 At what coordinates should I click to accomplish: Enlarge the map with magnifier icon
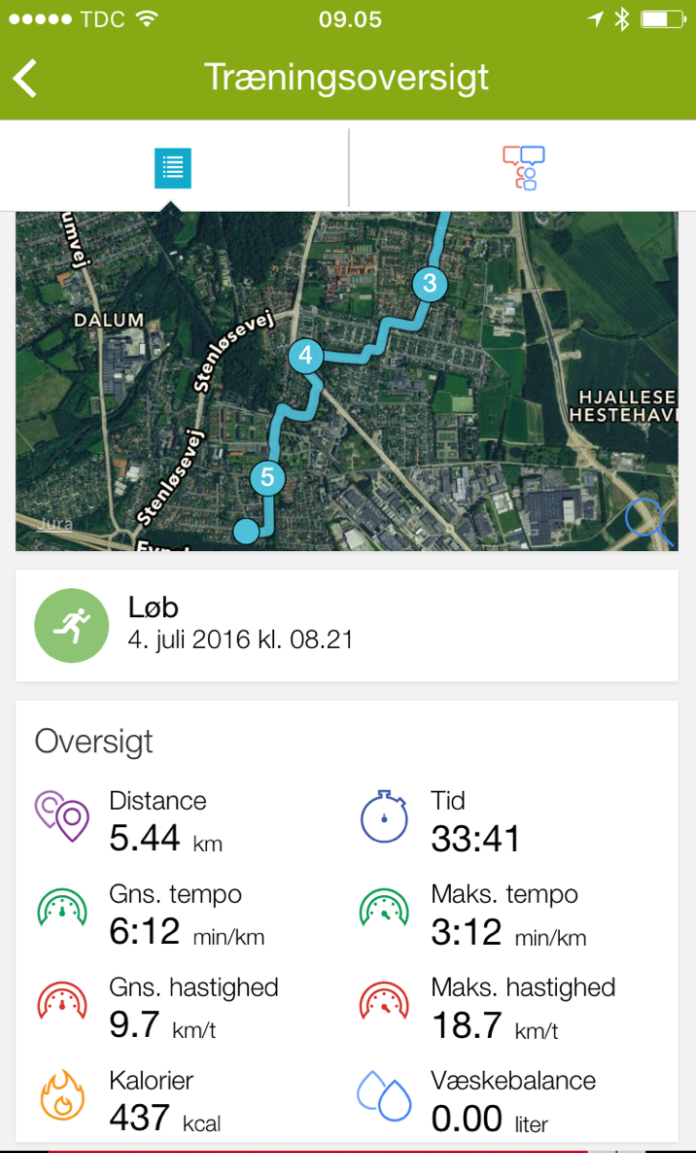(649, 523)
